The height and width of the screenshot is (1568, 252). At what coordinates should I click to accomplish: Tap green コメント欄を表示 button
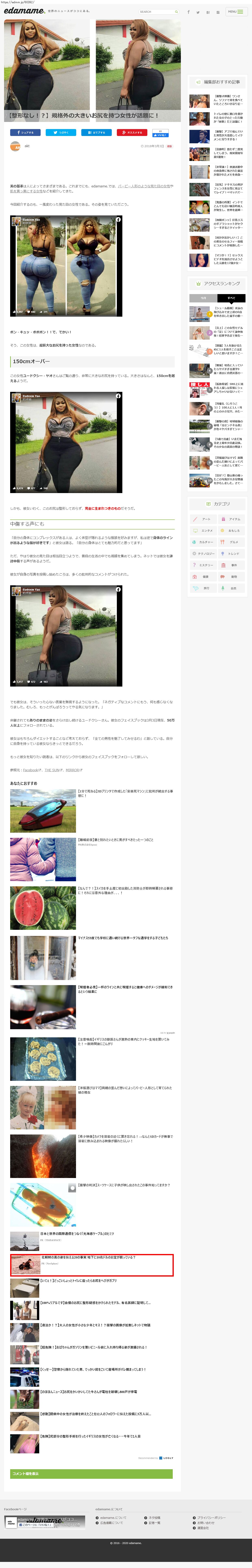(x=91, y=1474)
